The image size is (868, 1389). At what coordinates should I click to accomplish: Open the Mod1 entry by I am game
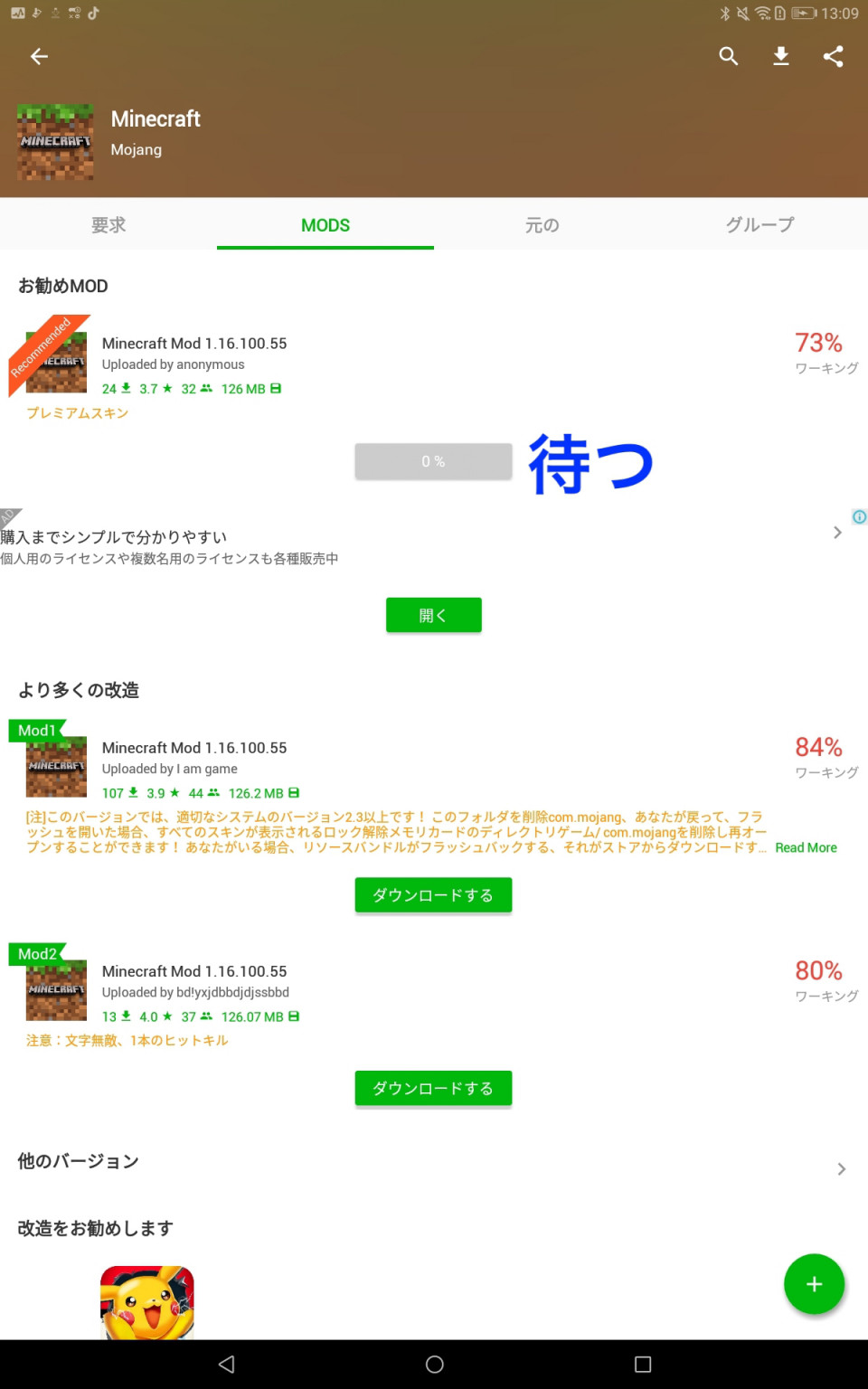pos(194,748)
